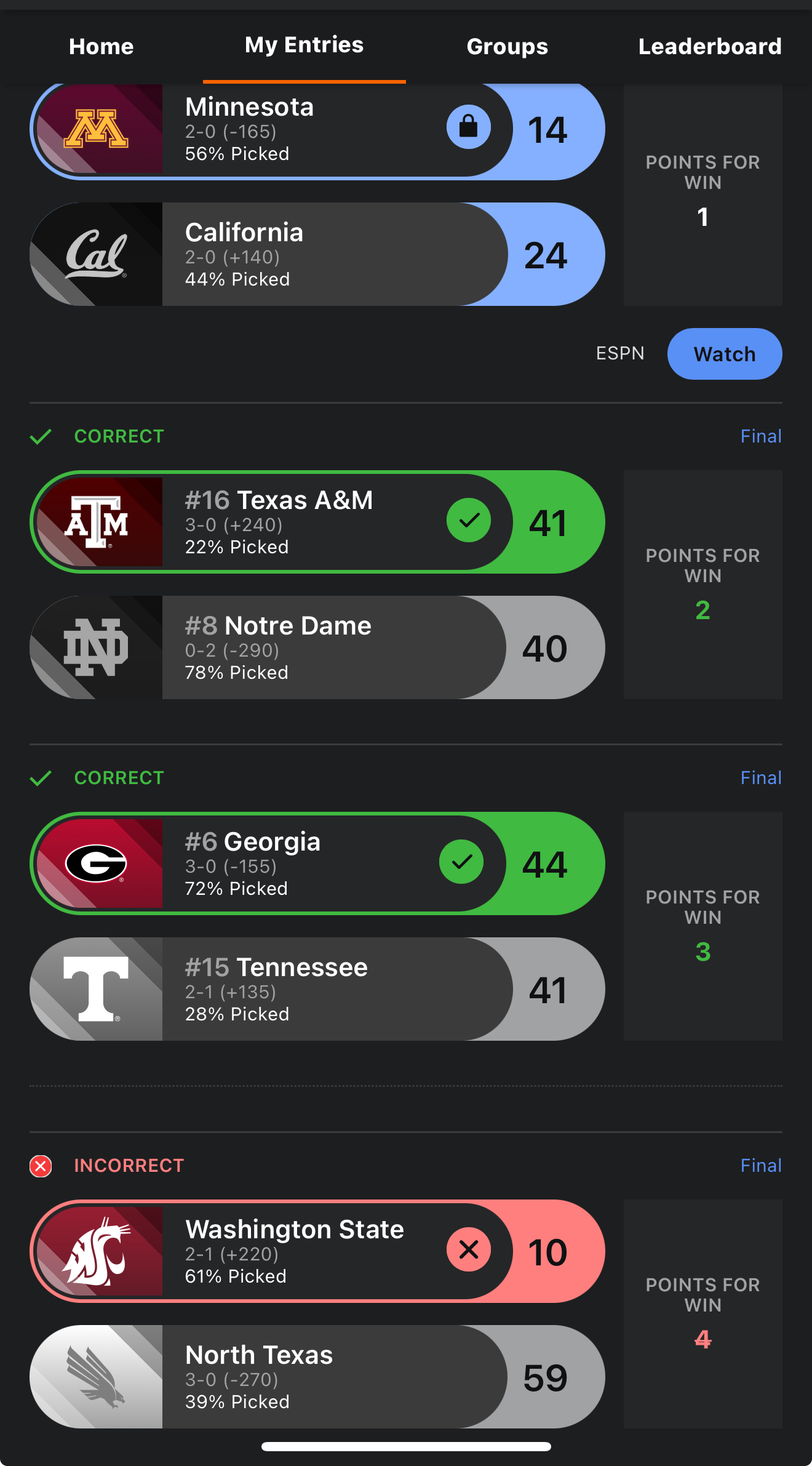The width and height of the screenshot is (812, 1466).
Task: Tap the California team card
Action: click(317, 254)
